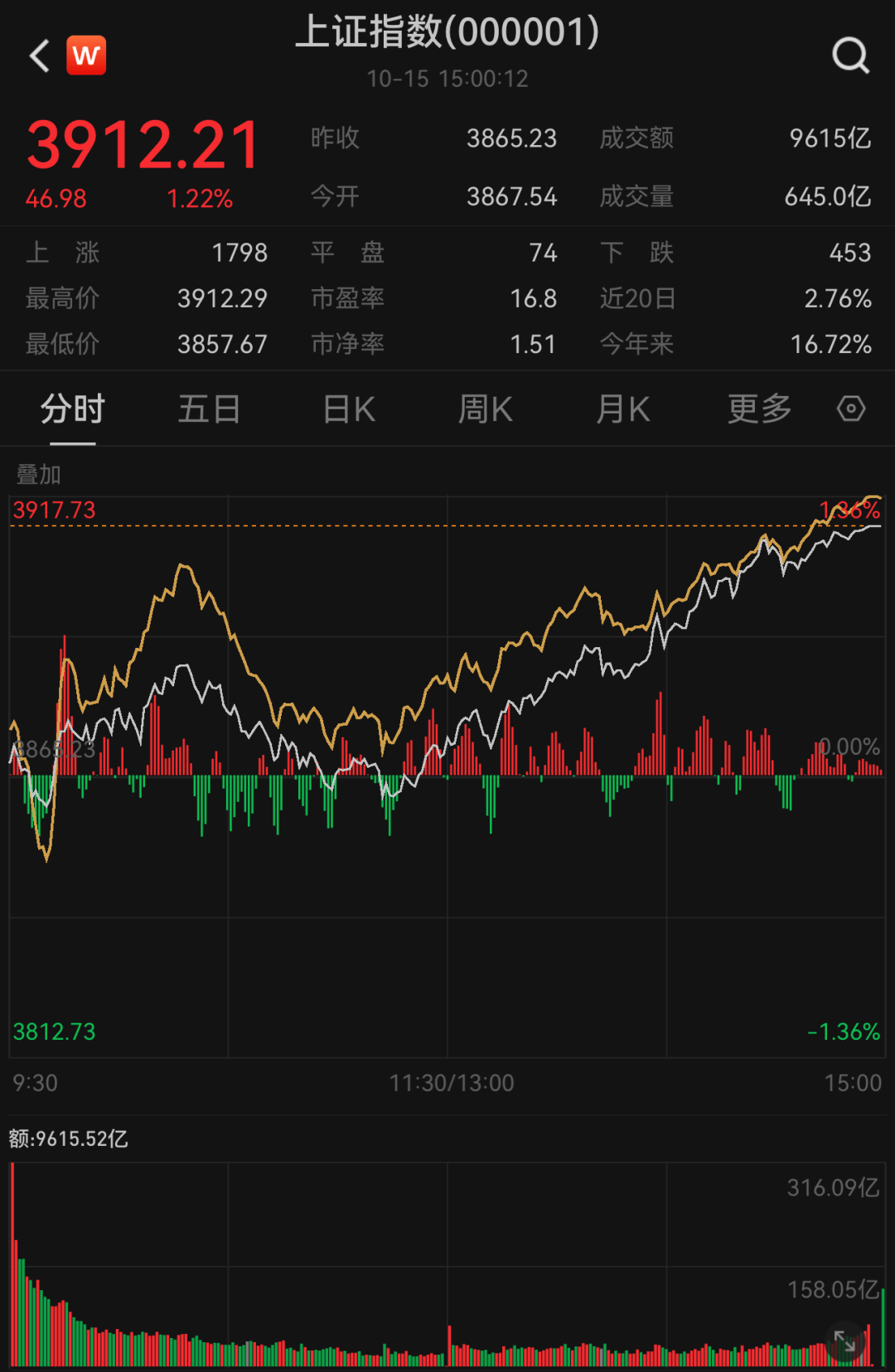Open stock search magnifier
The image size is (895, 1372).
tap(850, 56)
